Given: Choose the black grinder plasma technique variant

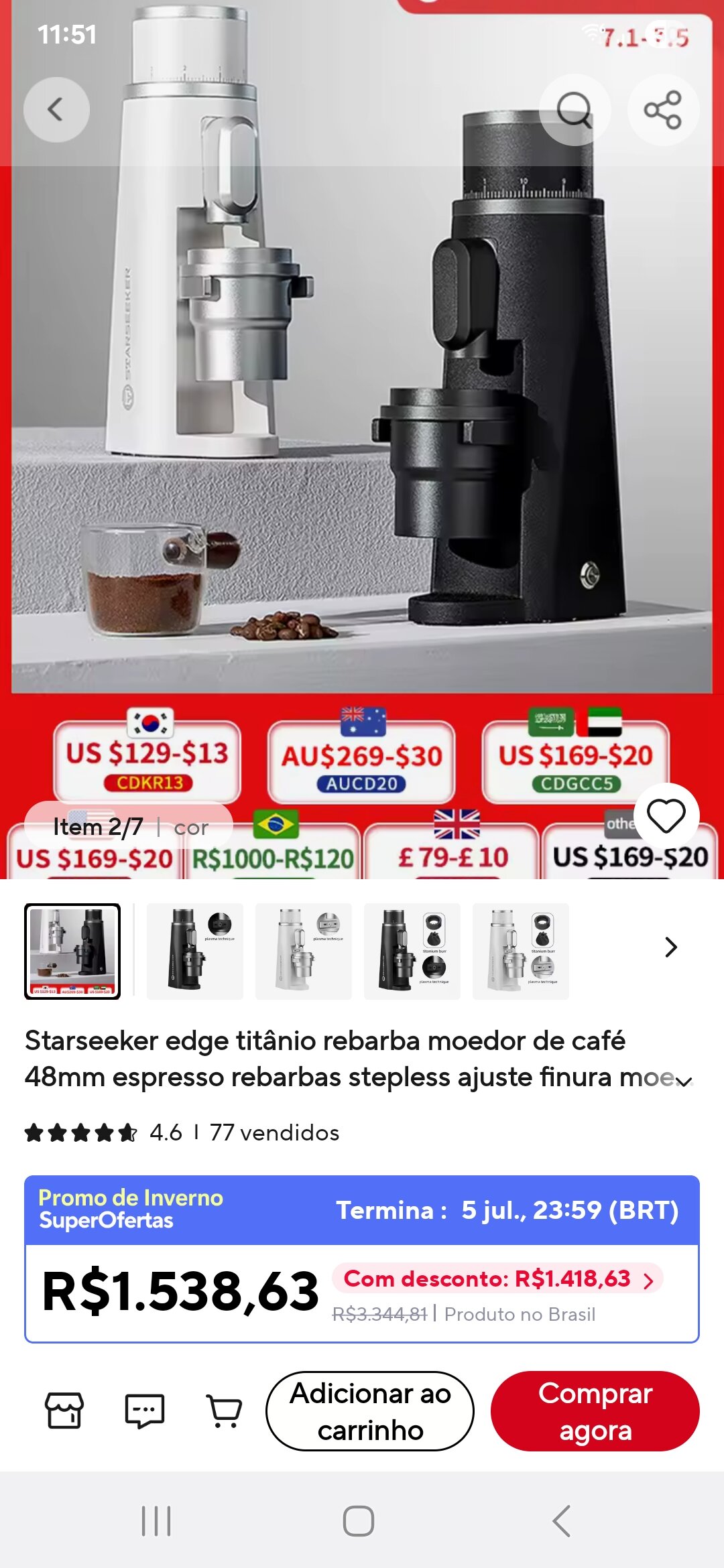Looking at the screenshot, I should click(x=195, y=951).
